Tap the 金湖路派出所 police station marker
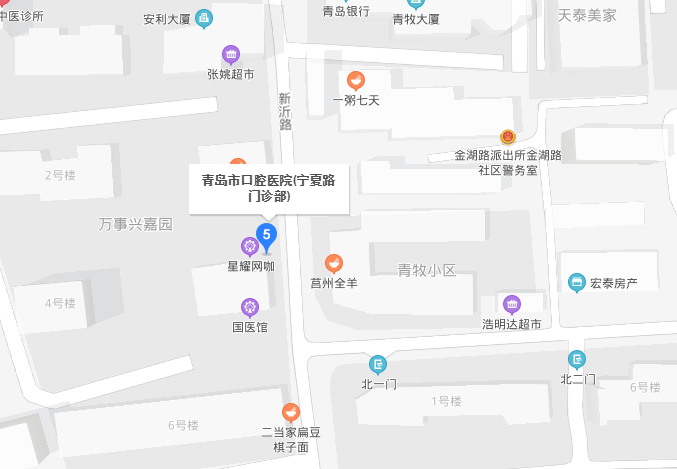 [507, 137]
